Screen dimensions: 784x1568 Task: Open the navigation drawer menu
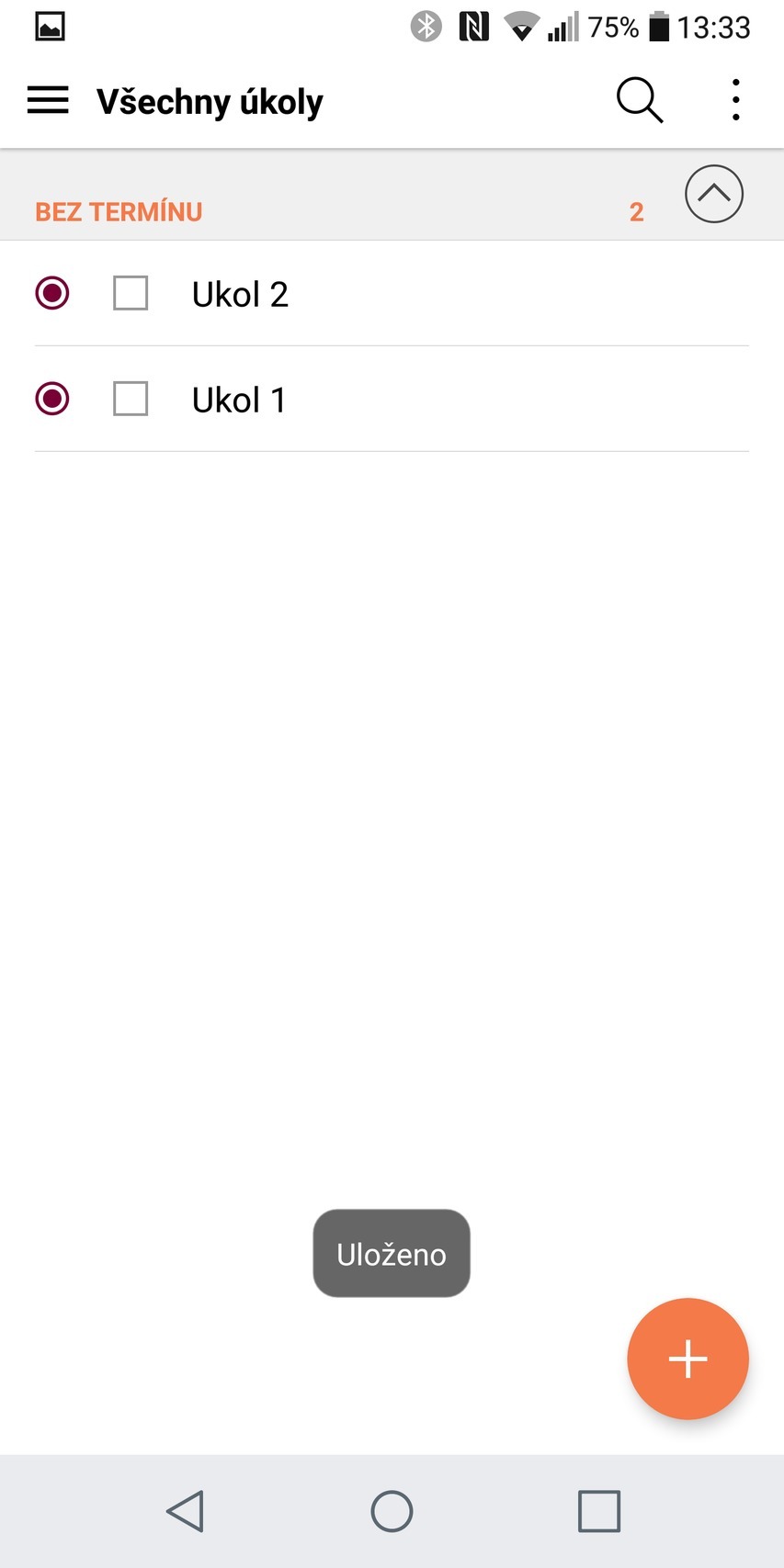(47, 99)
